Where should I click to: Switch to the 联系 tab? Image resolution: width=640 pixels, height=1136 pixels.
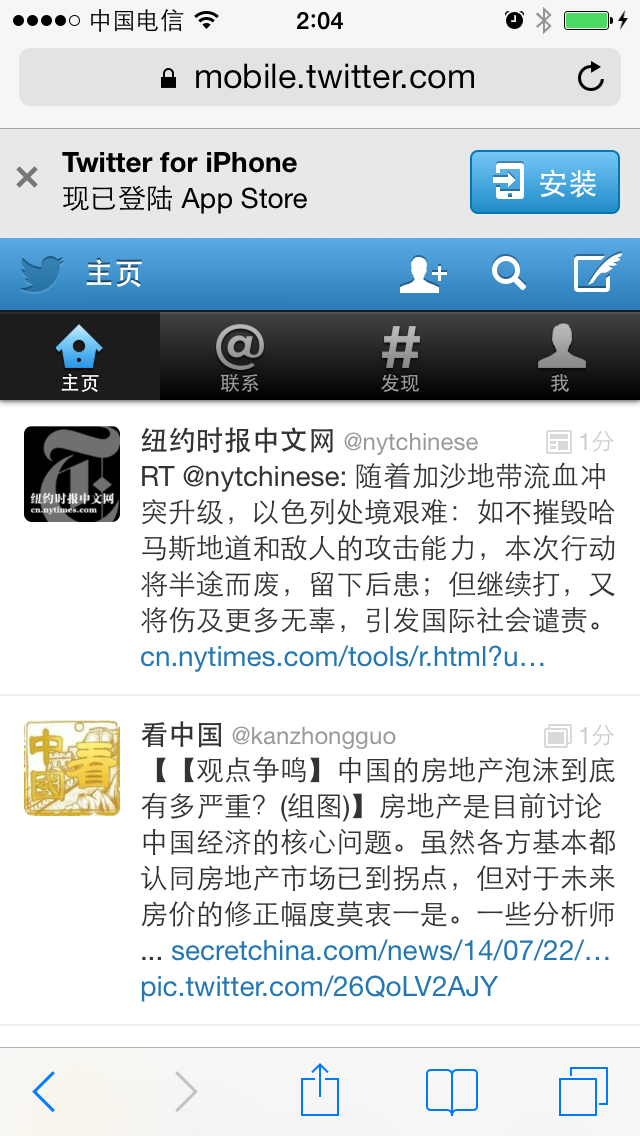tap(240, 356)
